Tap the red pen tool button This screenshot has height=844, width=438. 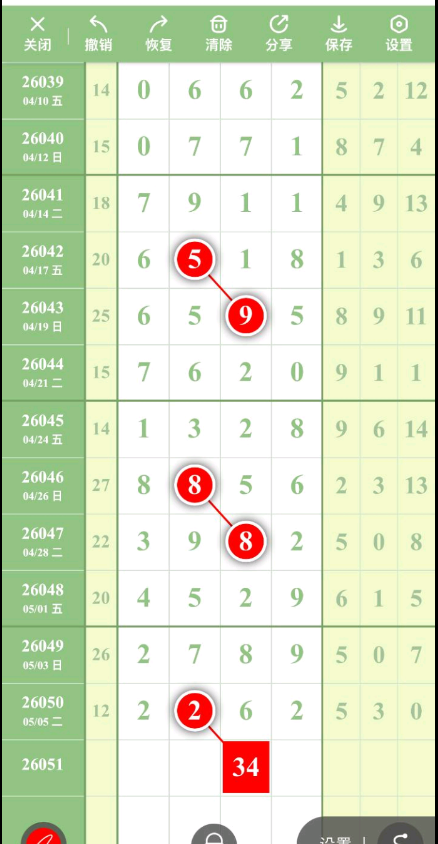44,834
